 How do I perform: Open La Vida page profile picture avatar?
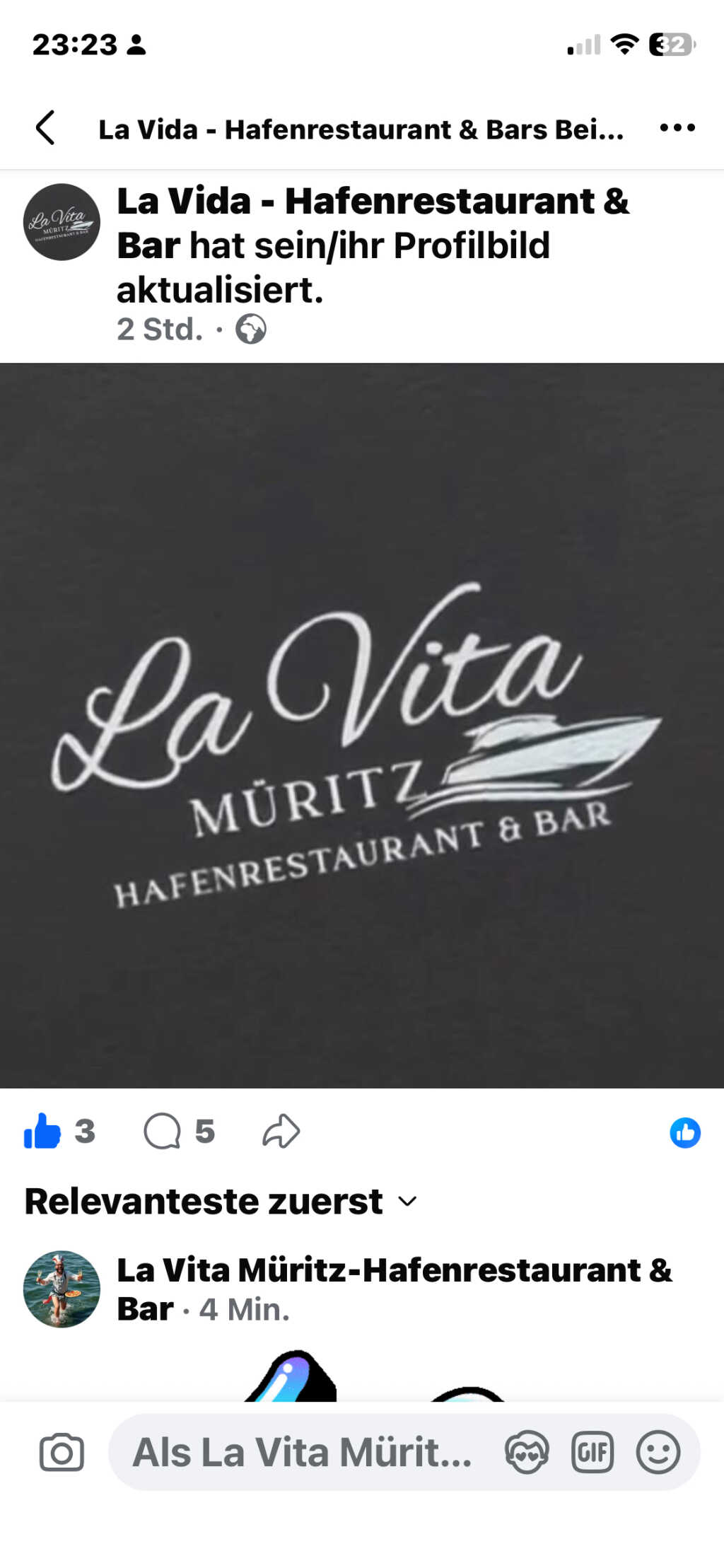coord(62,222)
